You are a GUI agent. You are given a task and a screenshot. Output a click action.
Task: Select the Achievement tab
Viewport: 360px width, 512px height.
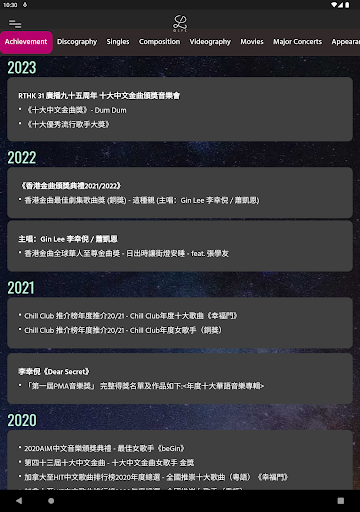(26, 42)
